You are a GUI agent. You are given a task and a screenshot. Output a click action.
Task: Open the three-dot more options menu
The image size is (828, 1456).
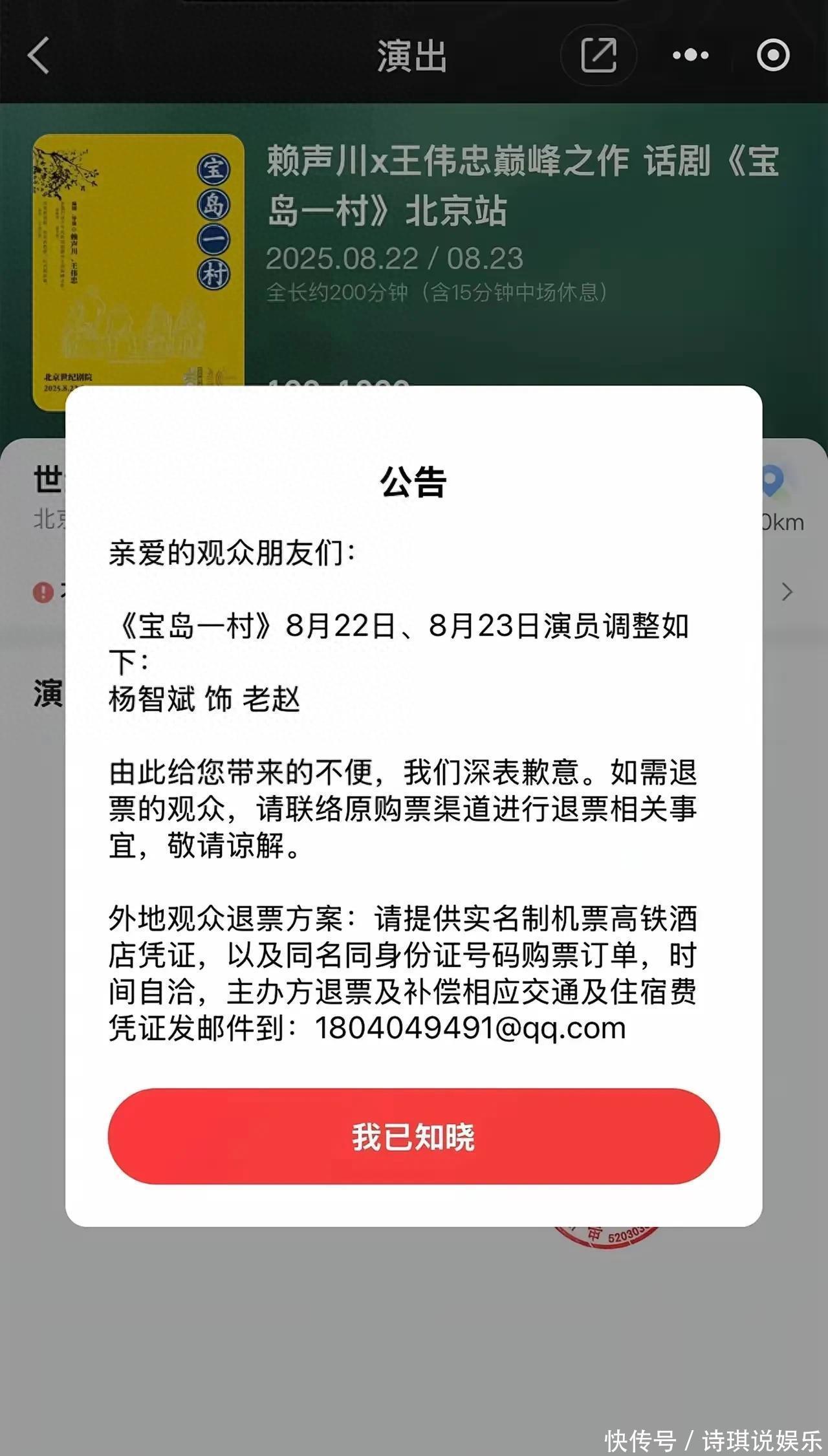(x=690, y=55)
